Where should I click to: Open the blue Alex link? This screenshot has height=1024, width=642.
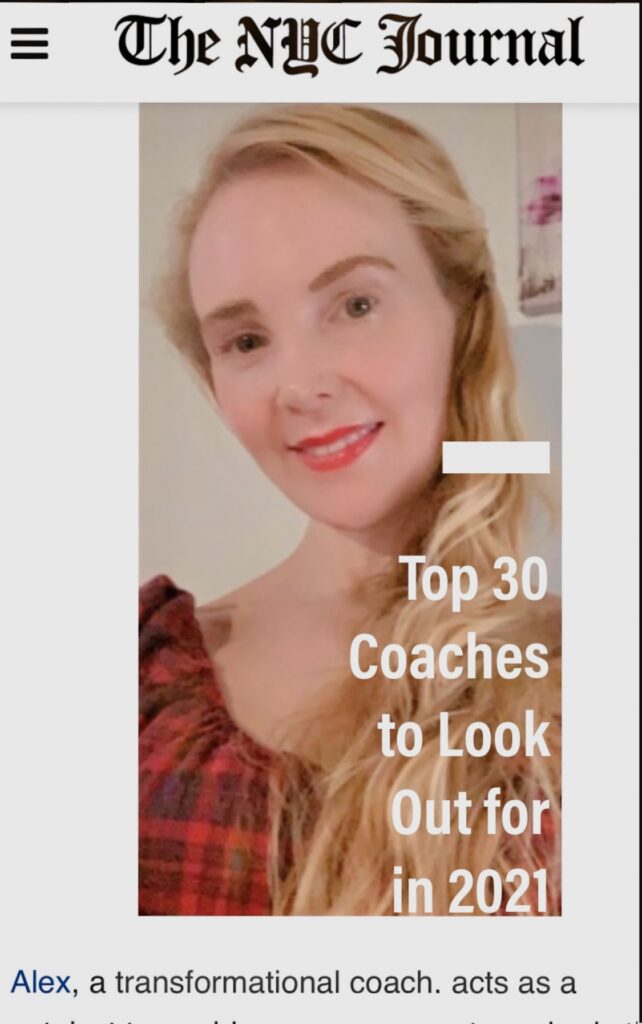click(40, 983)
